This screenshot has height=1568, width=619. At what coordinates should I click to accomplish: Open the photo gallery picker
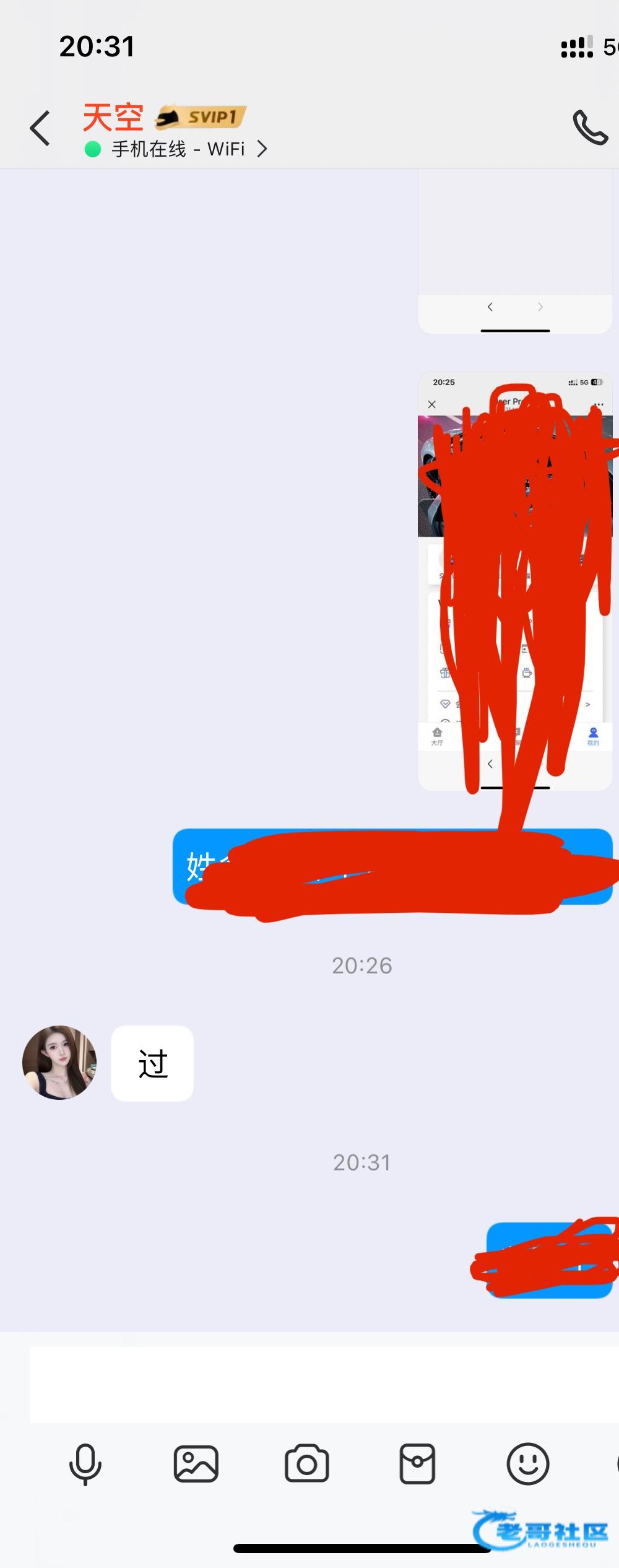point(196,1464)
